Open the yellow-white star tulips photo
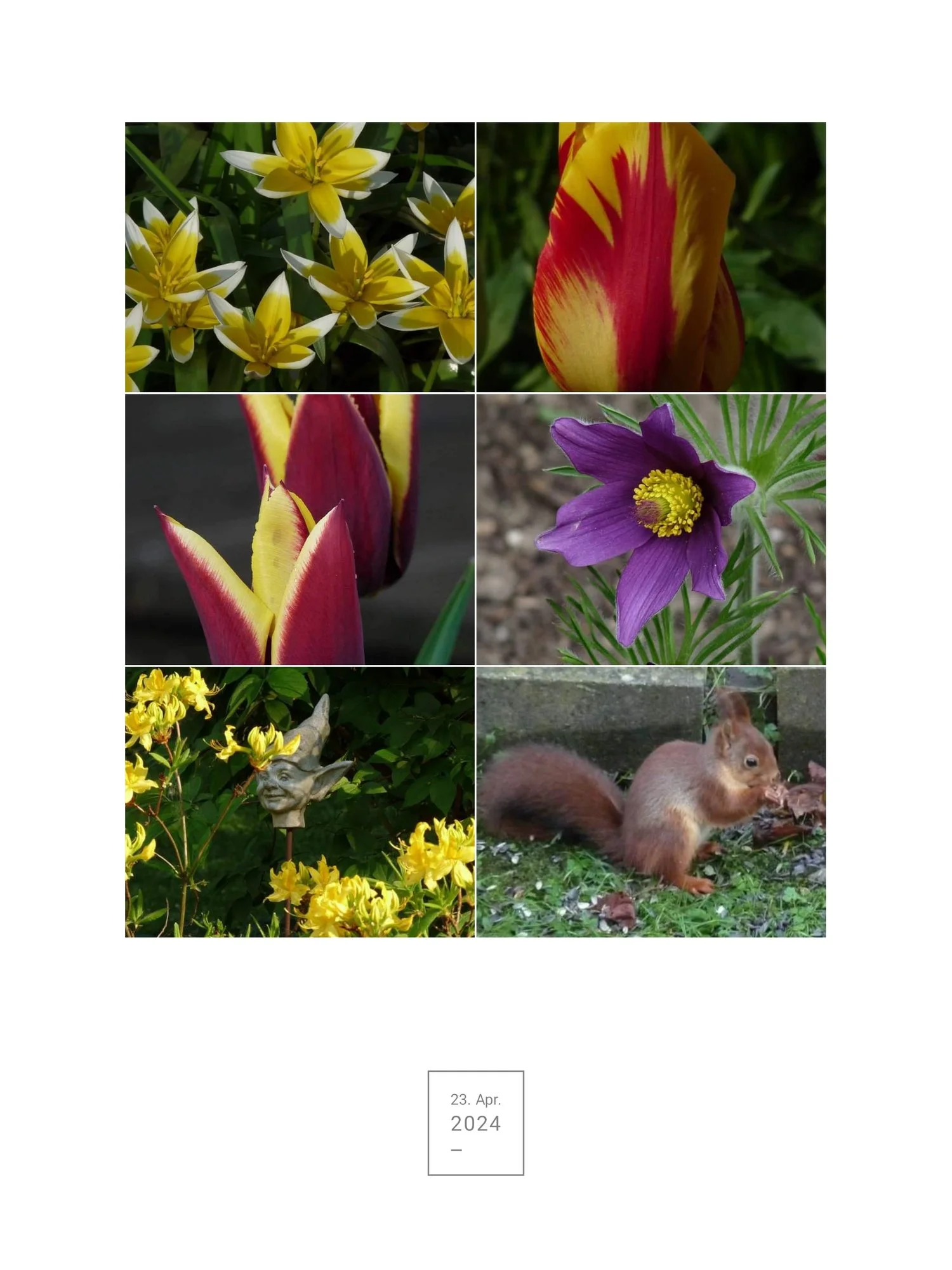The height and width of the screenshot is (1270, 952). tap(300, 257)
